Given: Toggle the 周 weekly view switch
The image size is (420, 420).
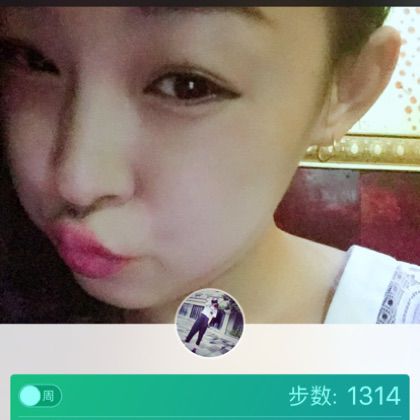Looking at the screenshot, I should click(x=40, y=396).
